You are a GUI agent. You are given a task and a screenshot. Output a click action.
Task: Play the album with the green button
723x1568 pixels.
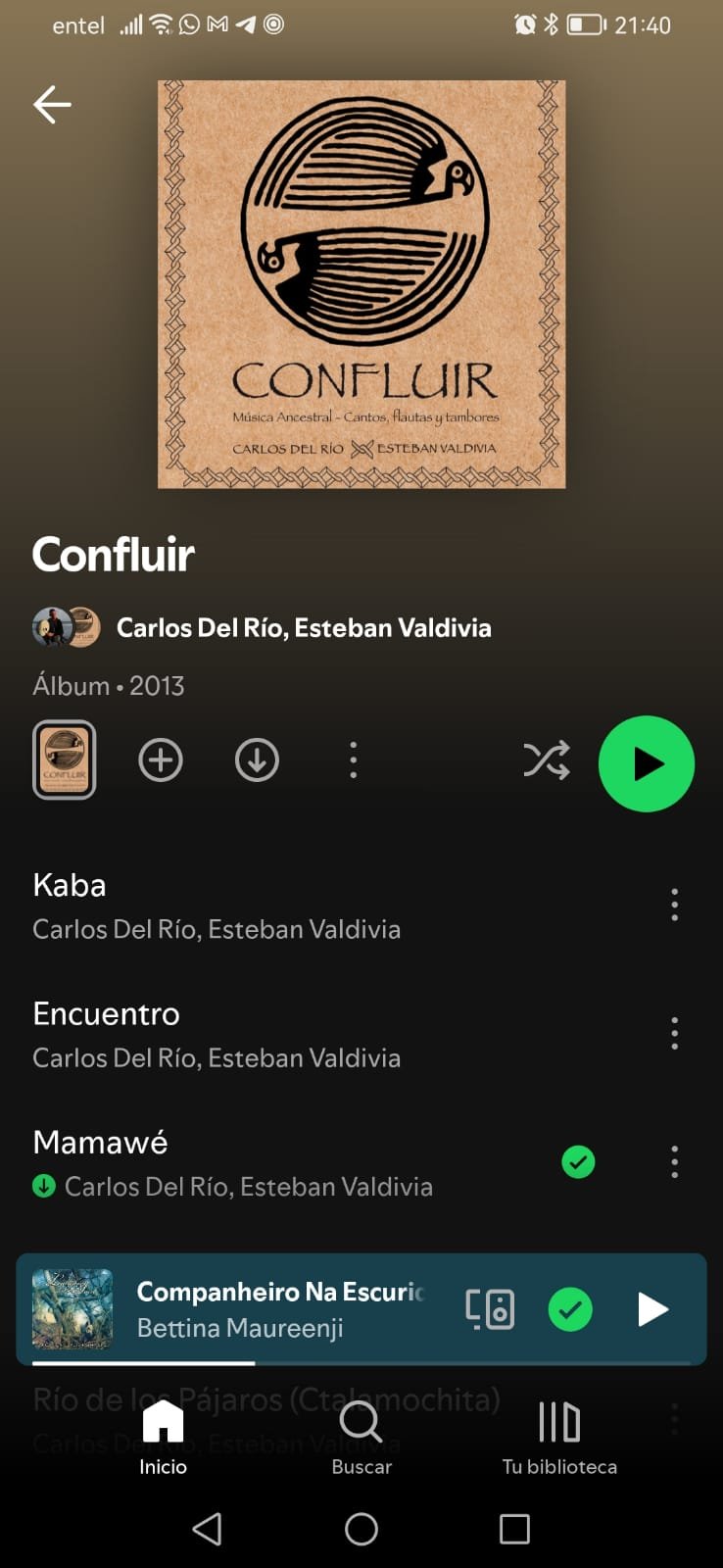pyautogui.click(x=646, y=763)
